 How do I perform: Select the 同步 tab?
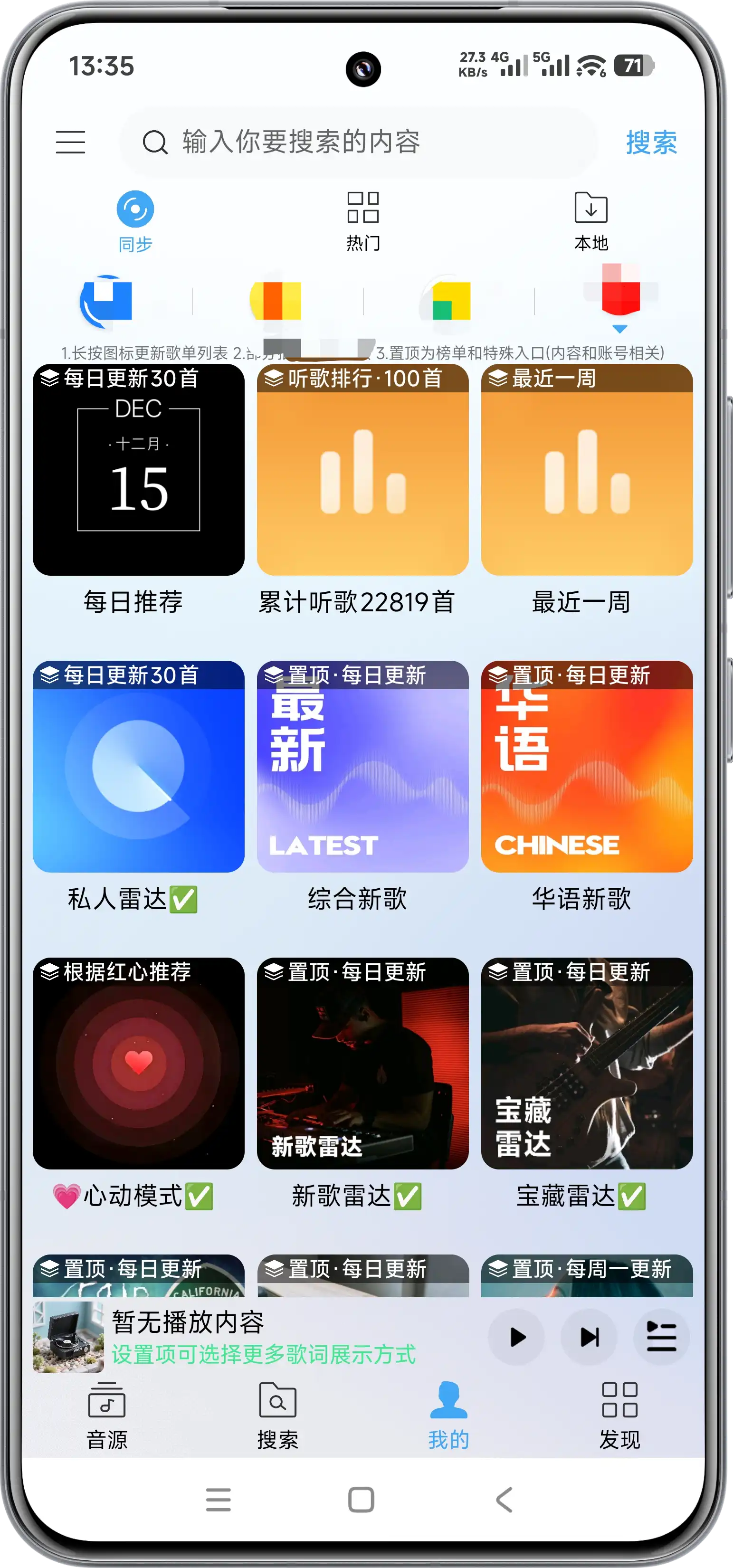coord(135,221)
